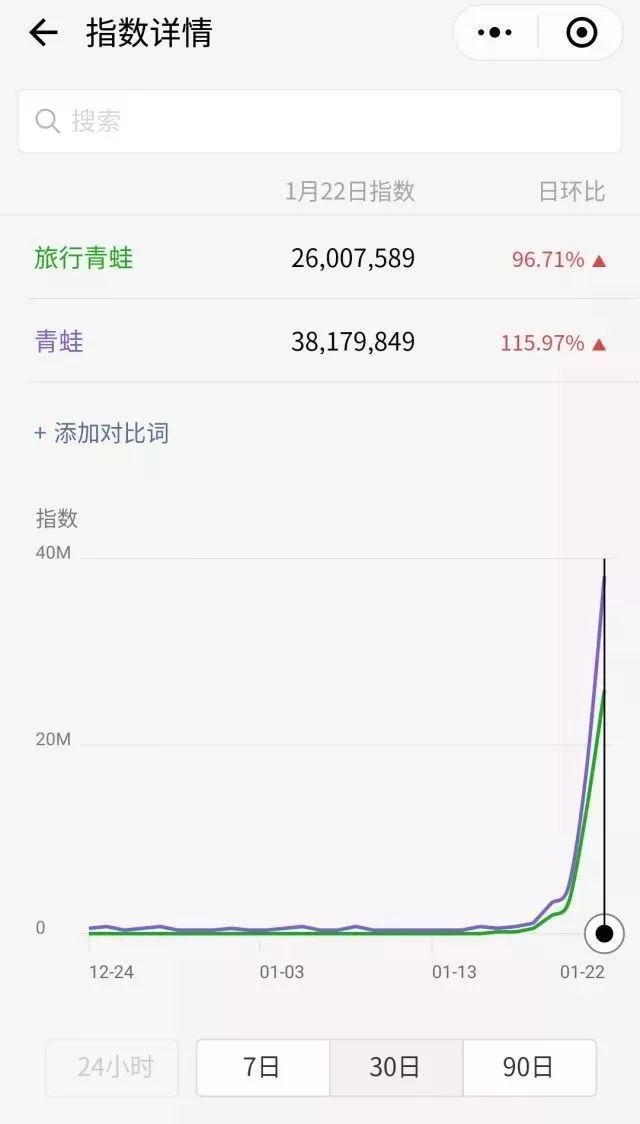Select the 24小时 range
This screenshot has width=640, height=1124.
tap(113, 1067)
